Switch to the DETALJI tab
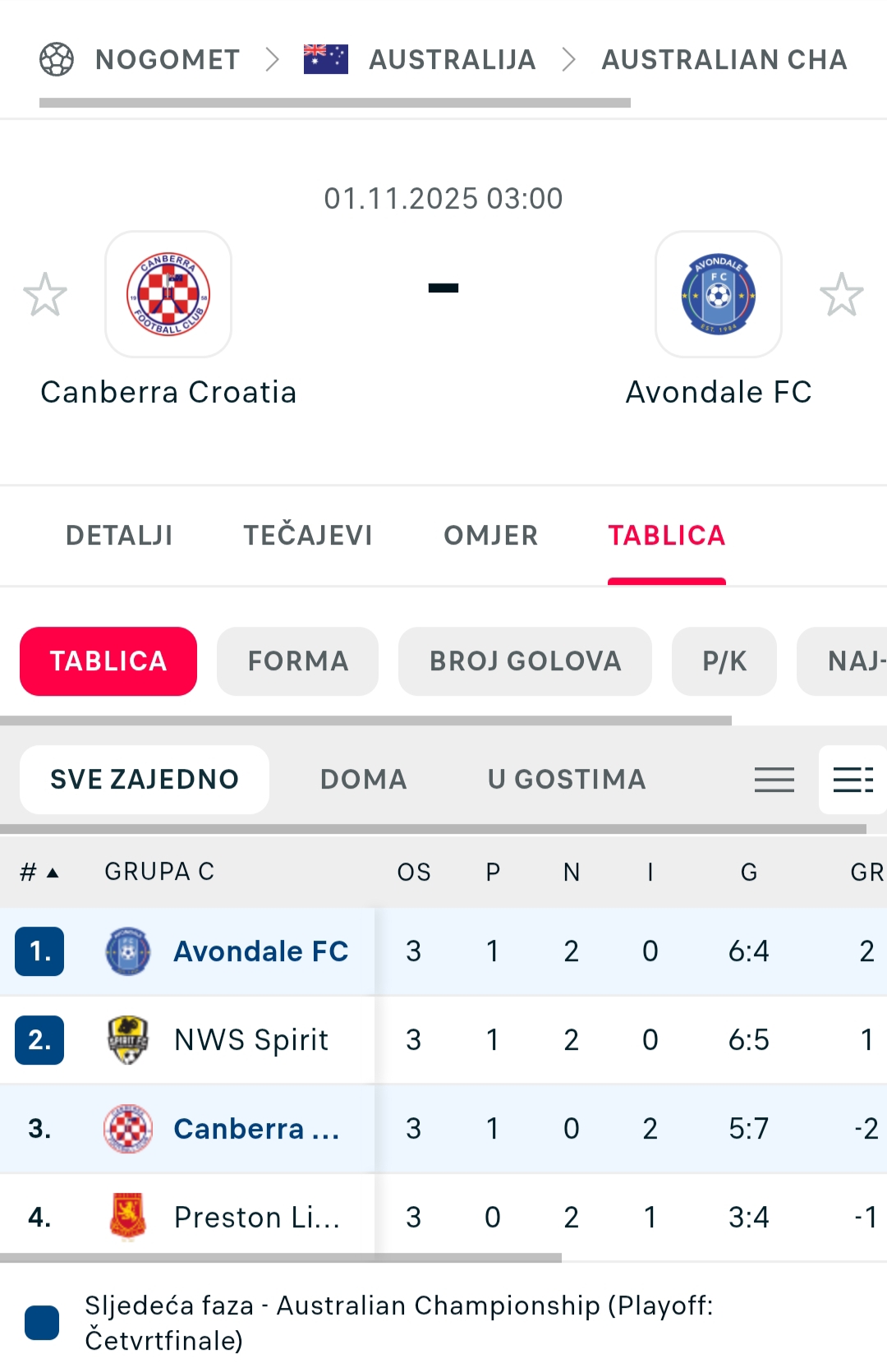 pyautogui.click(x=119, y=536)
